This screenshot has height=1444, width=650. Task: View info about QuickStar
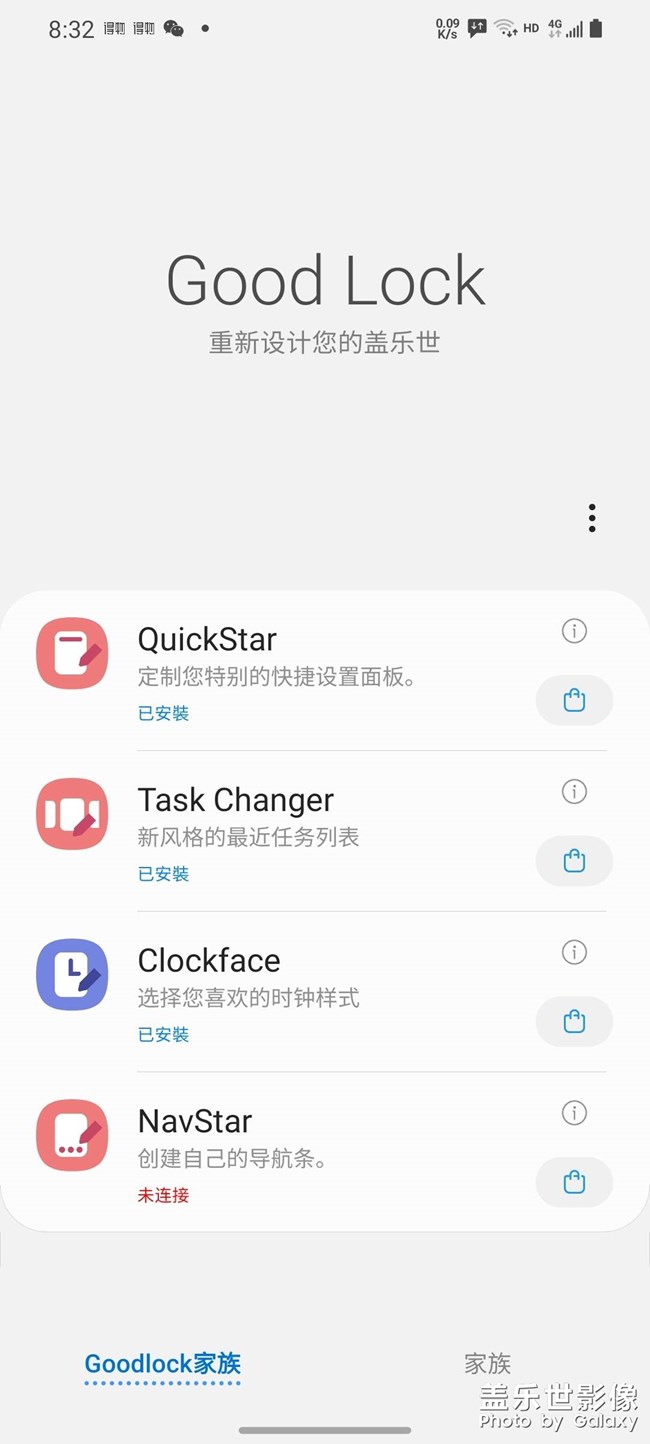(574, 631)
